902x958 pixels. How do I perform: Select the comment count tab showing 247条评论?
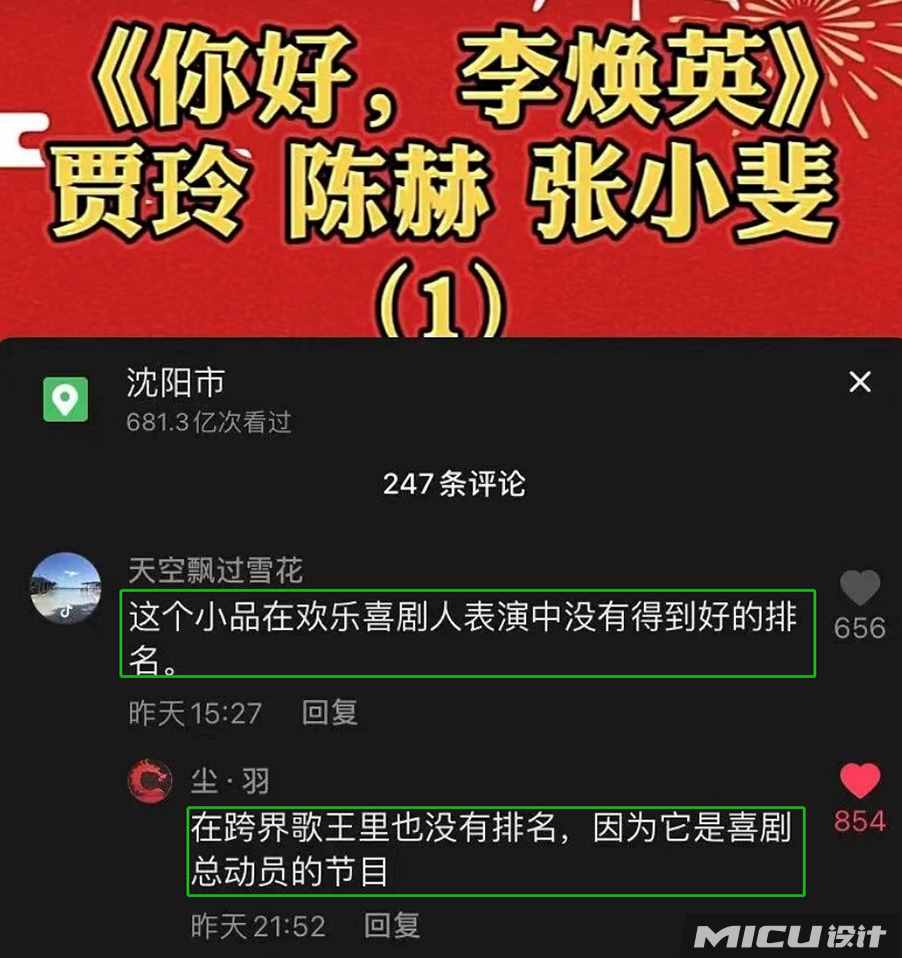(x=451, y=484)
